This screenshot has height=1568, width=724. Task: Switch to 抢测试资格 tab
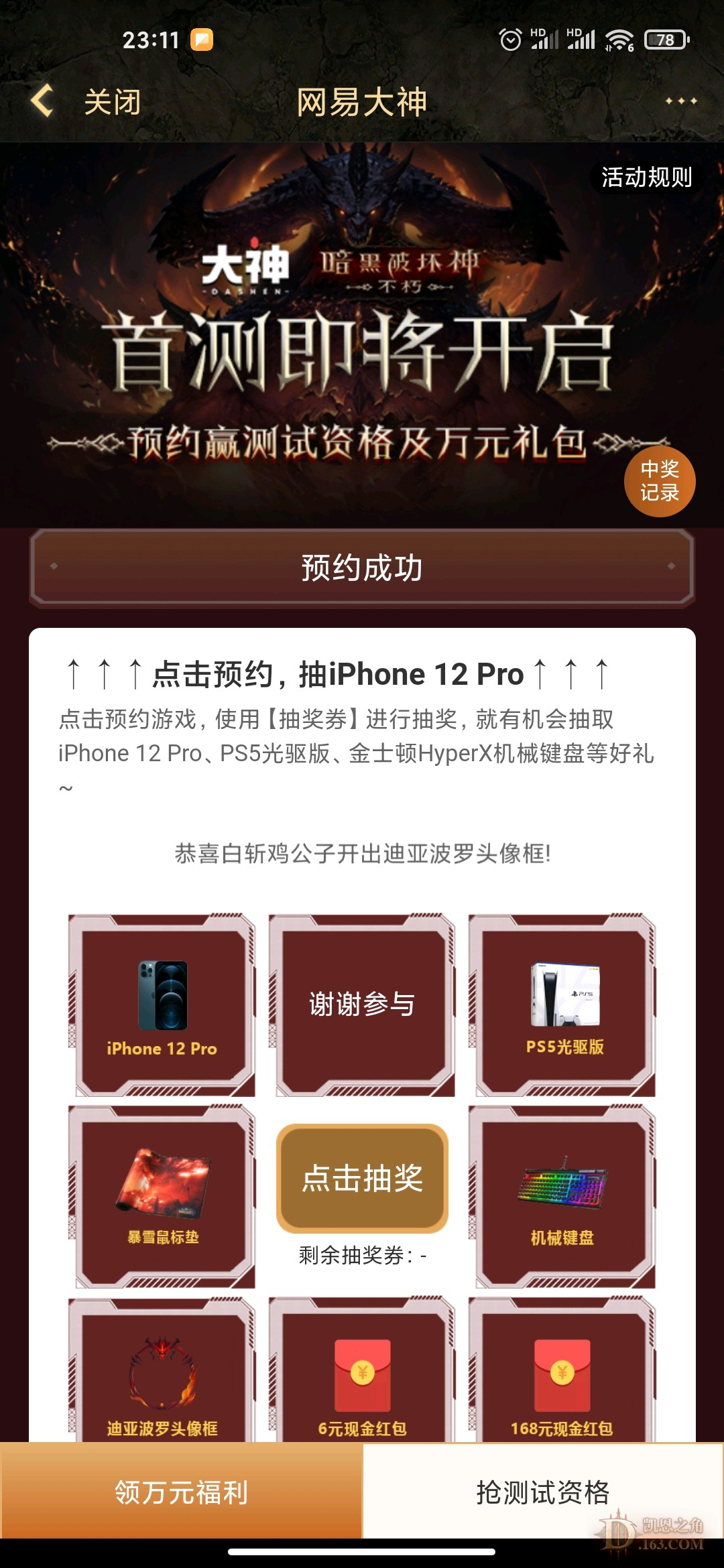coord(543,1492)
